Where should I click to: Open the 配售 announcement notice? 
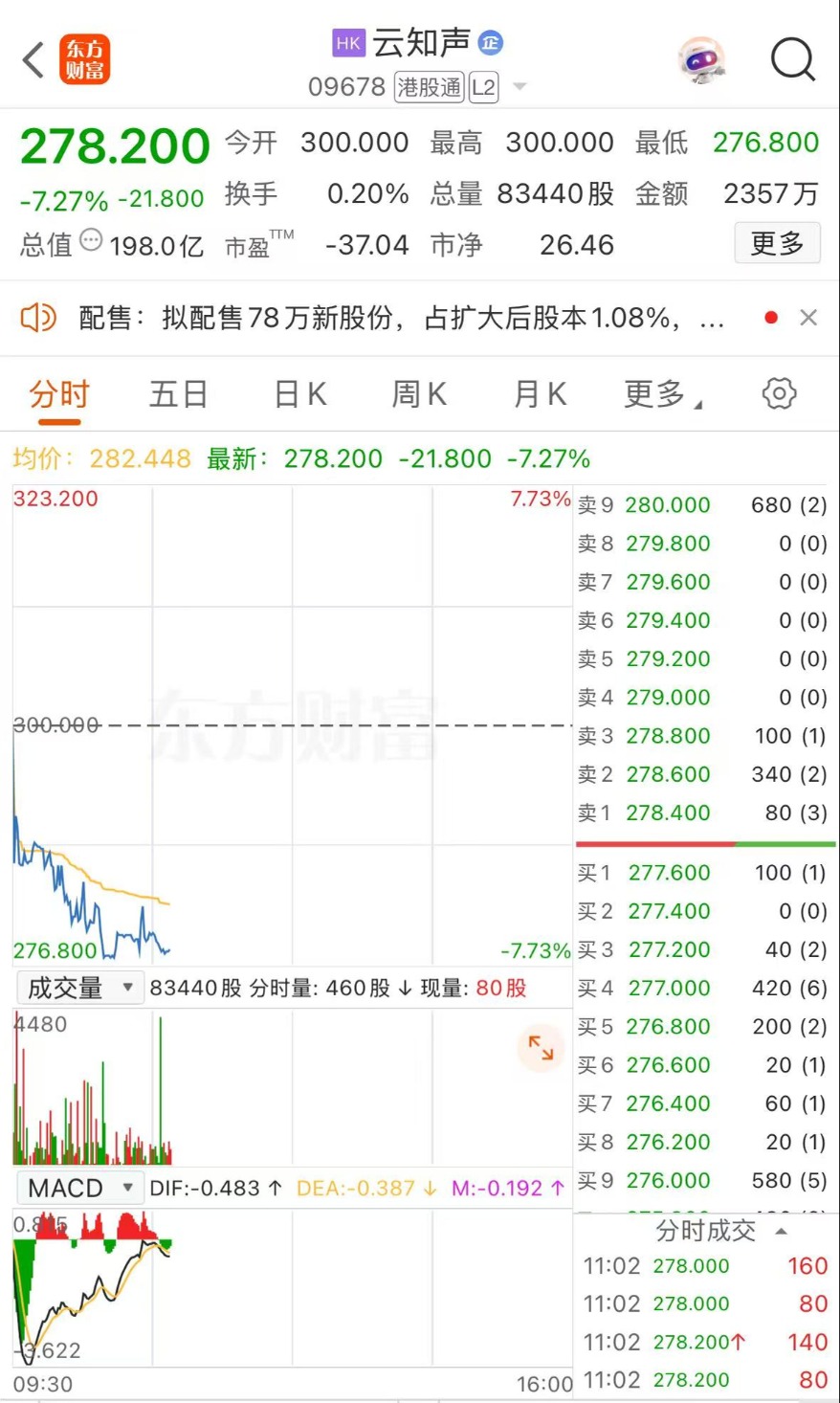(402, 318)
